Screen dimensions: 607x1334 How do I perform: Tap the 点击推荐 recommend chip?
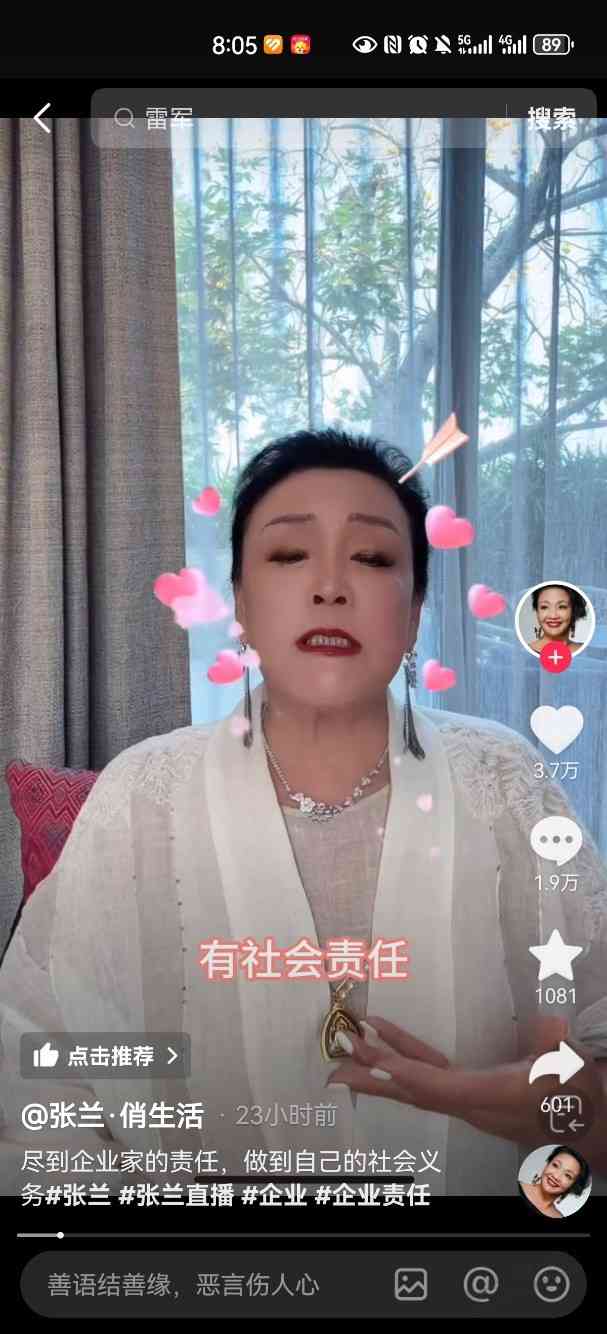[106, 1055]
